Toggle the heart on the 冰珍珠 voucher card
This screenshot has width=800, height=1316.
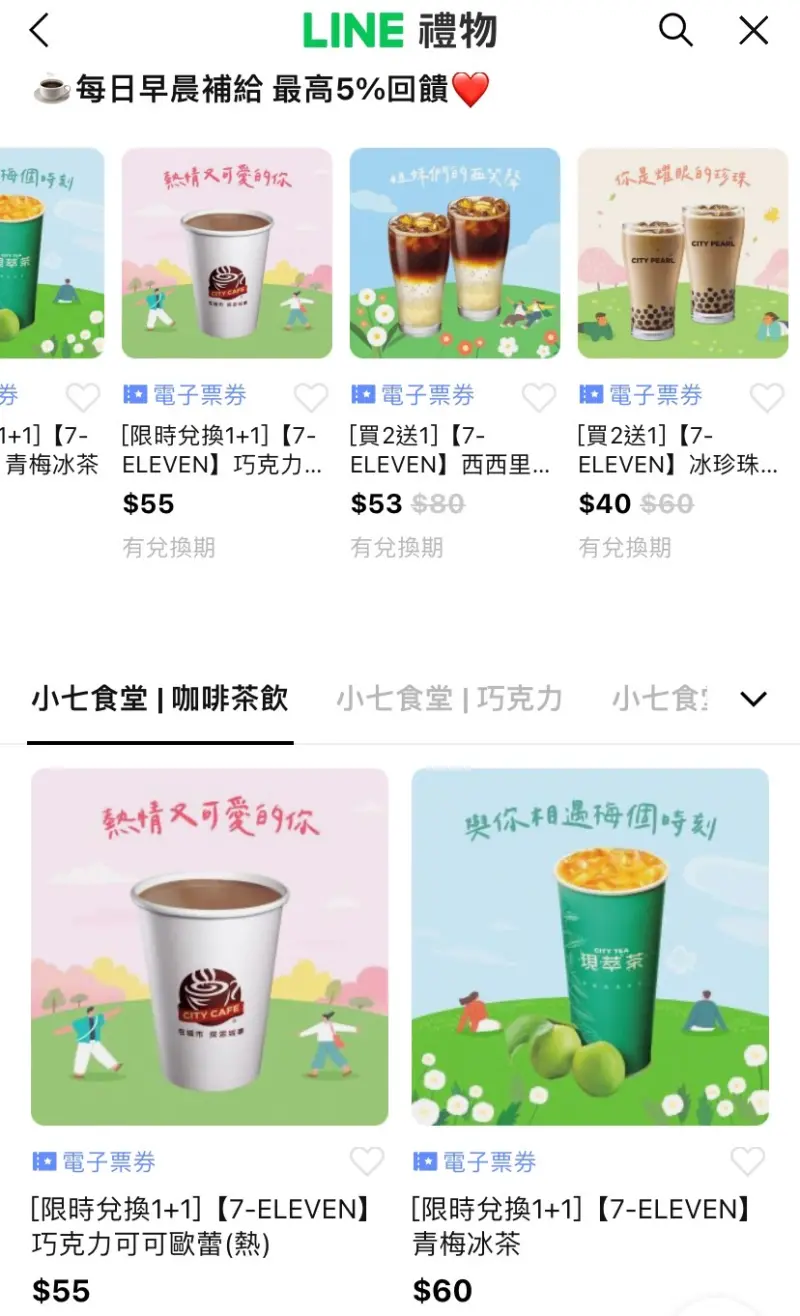(x=767, y=397)
